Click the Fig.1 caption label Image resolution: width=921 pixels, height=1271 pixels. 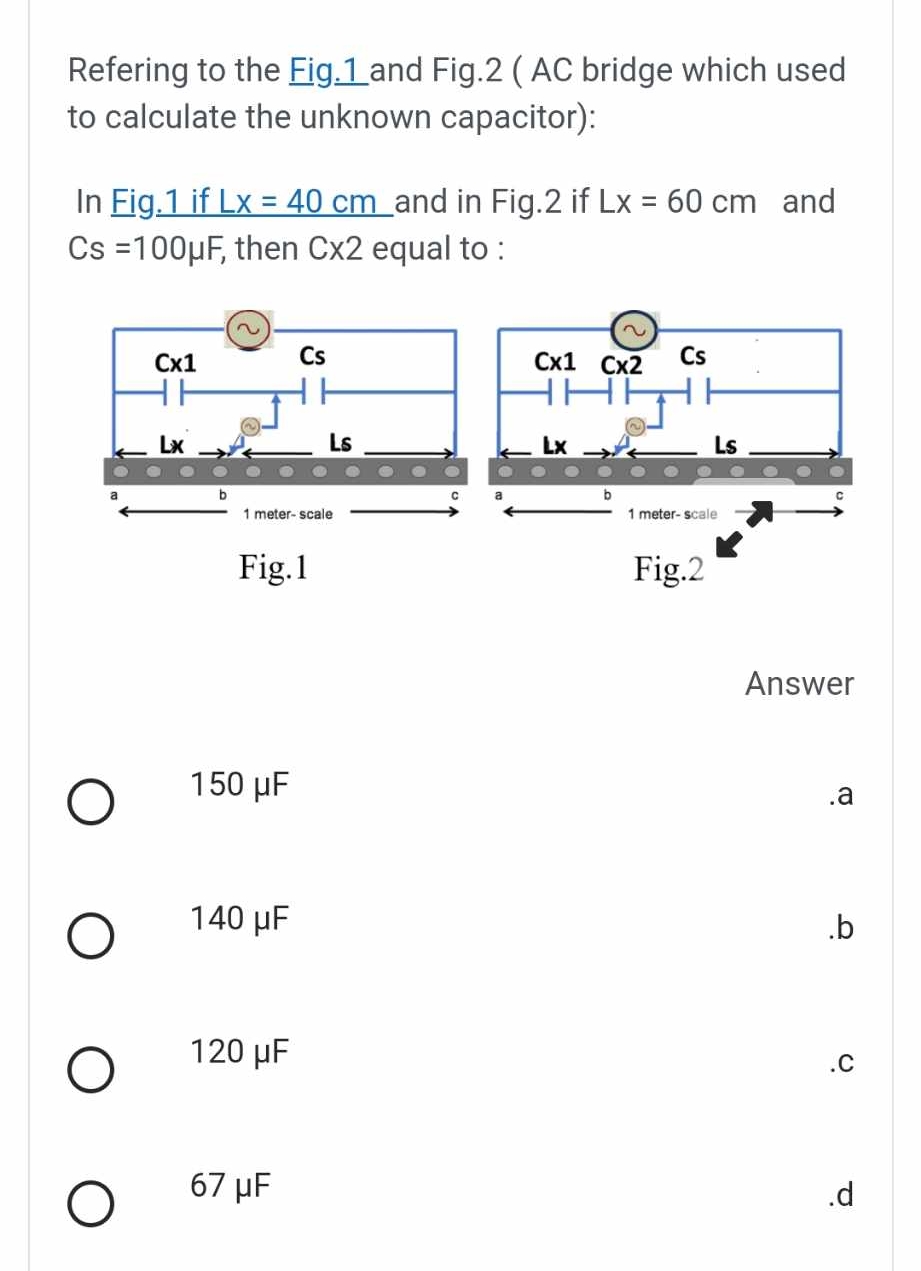tap(273, 568)
